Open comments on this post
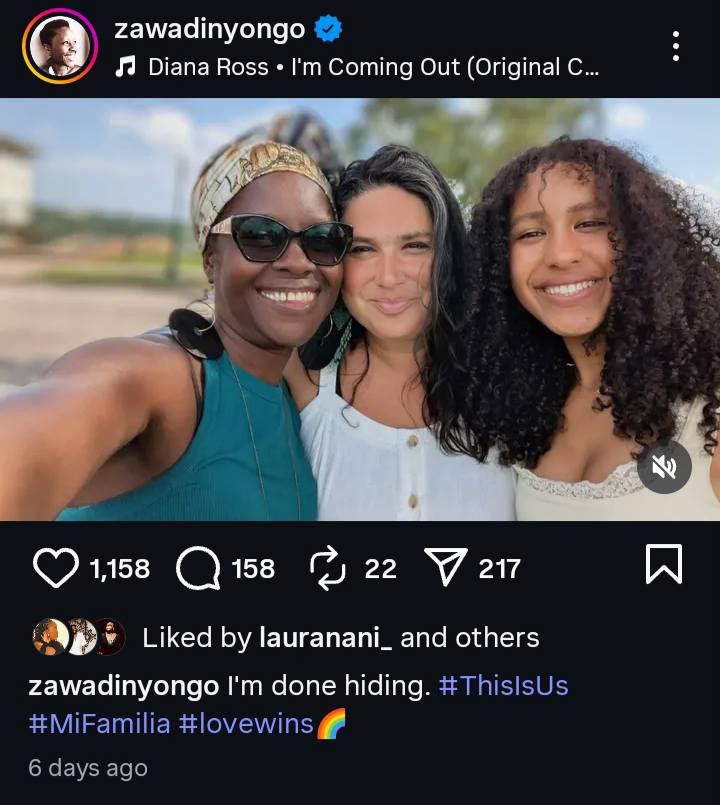Image resolution: width=720 pixels, height=805 pixels. point(198,569)
